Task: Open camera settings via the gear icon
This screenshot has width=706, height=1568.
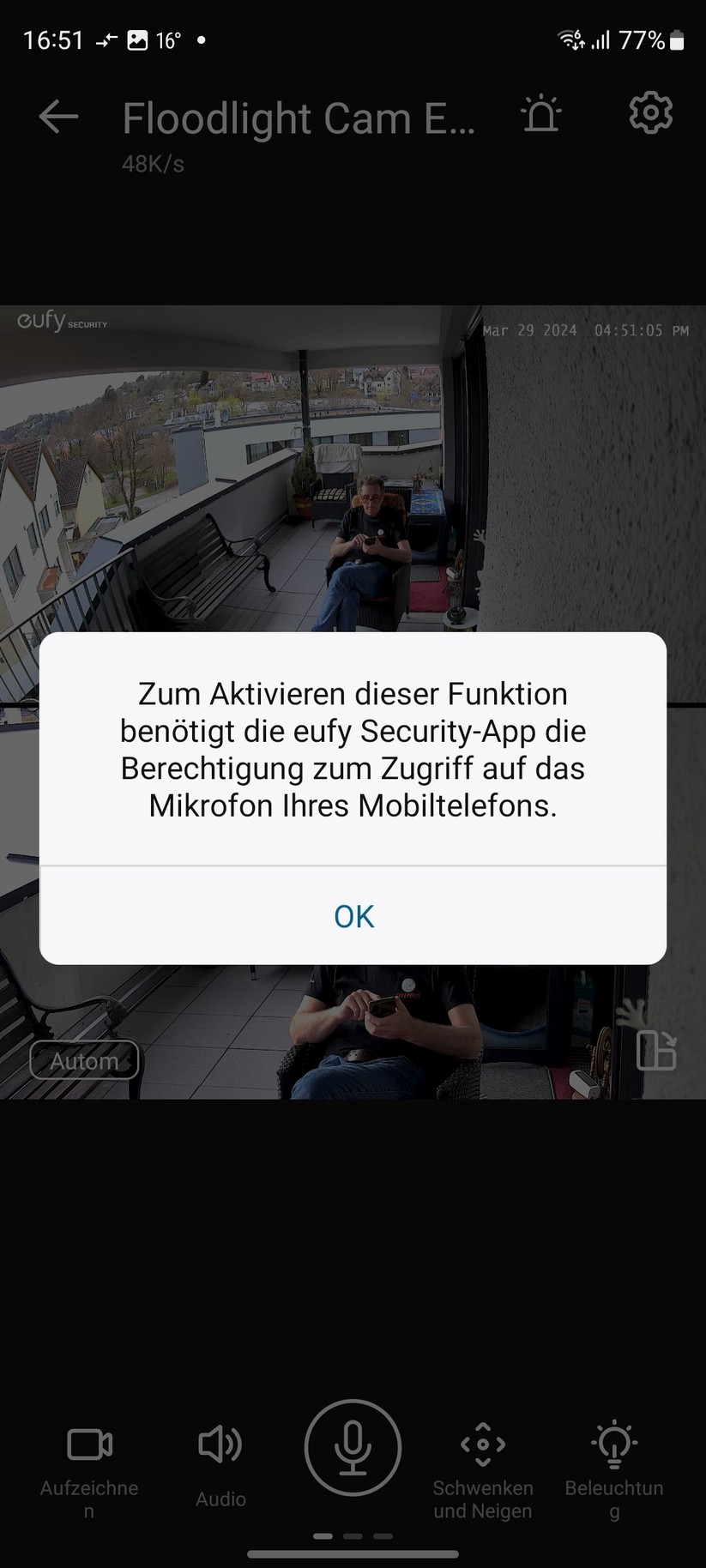Action: [x=649, y=112]
